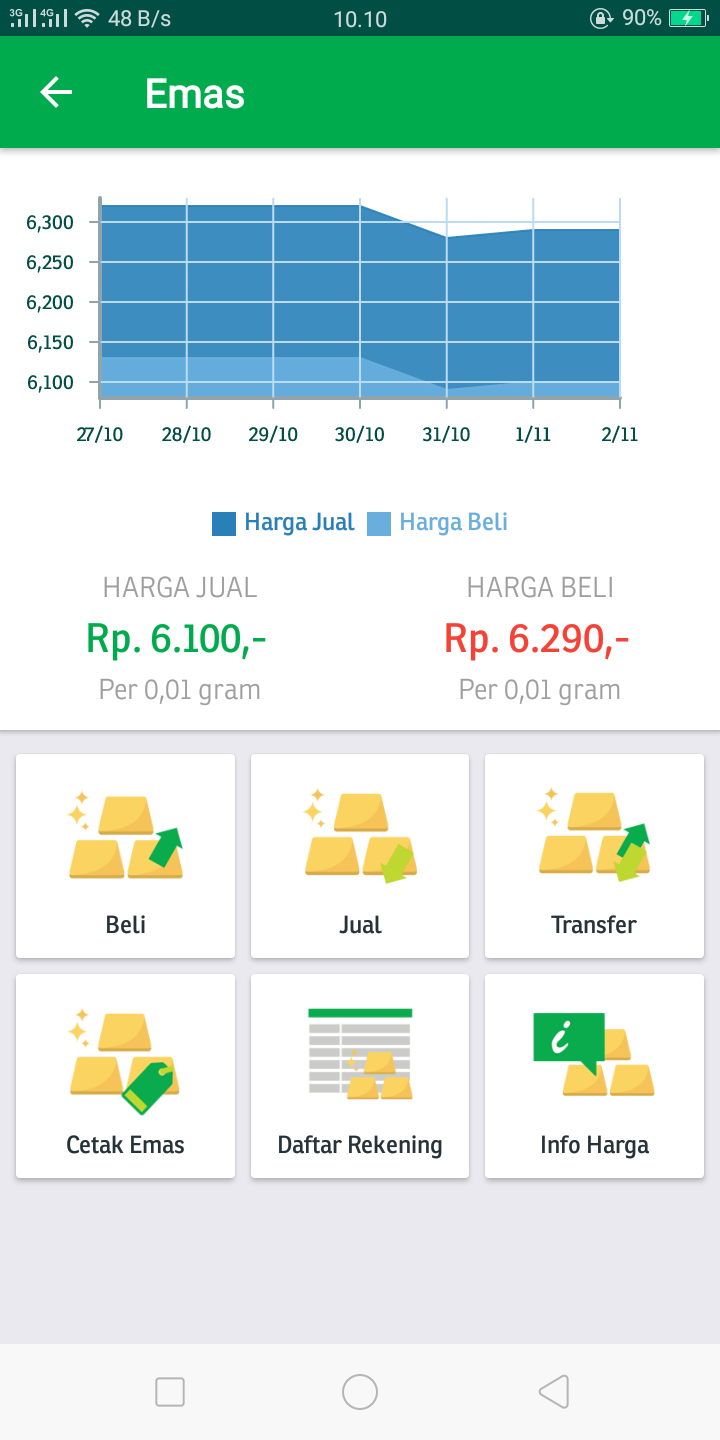
Task: Open the Beli gold option
Action: click(x=126, y=856)
